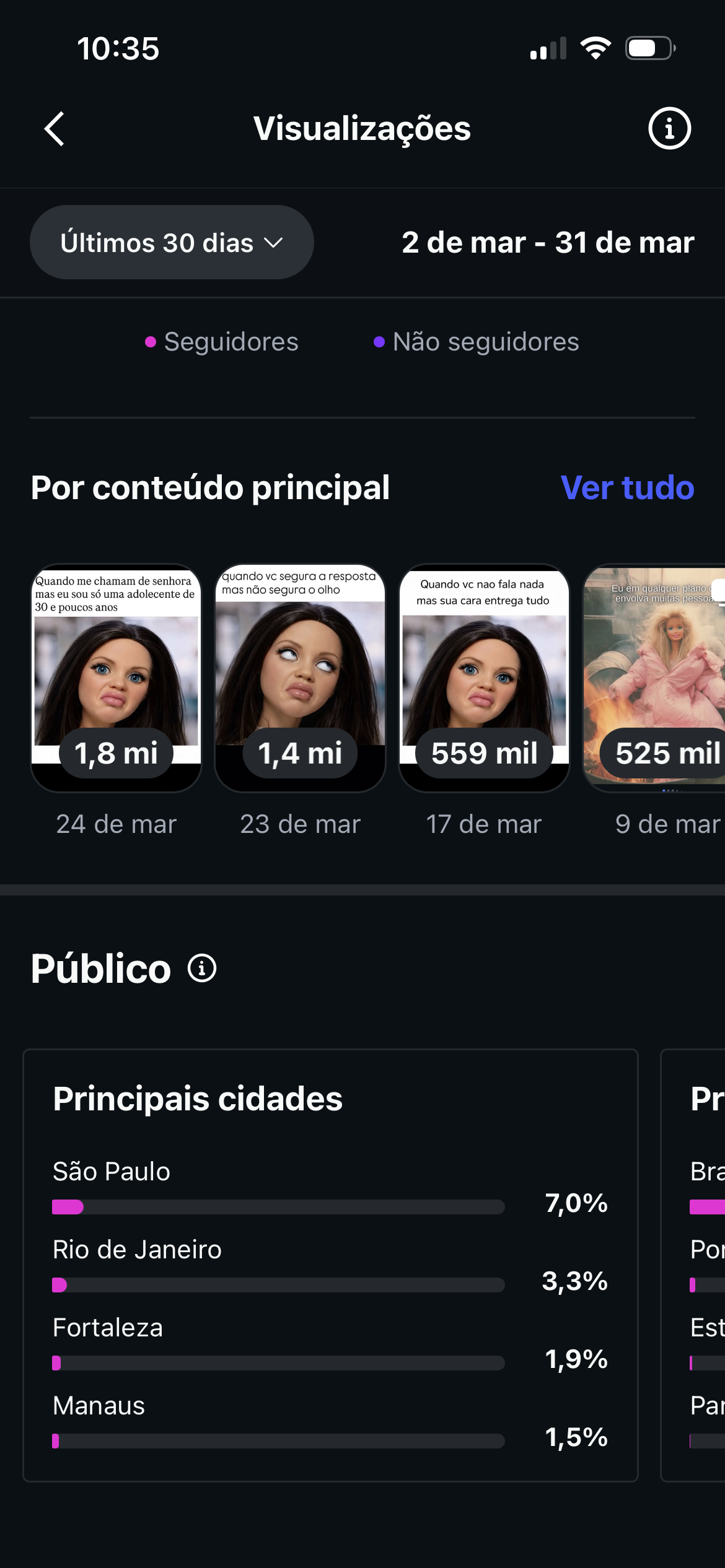
Task: Open the 23 de mar post thumbnail
Action: tap(300, 677)
